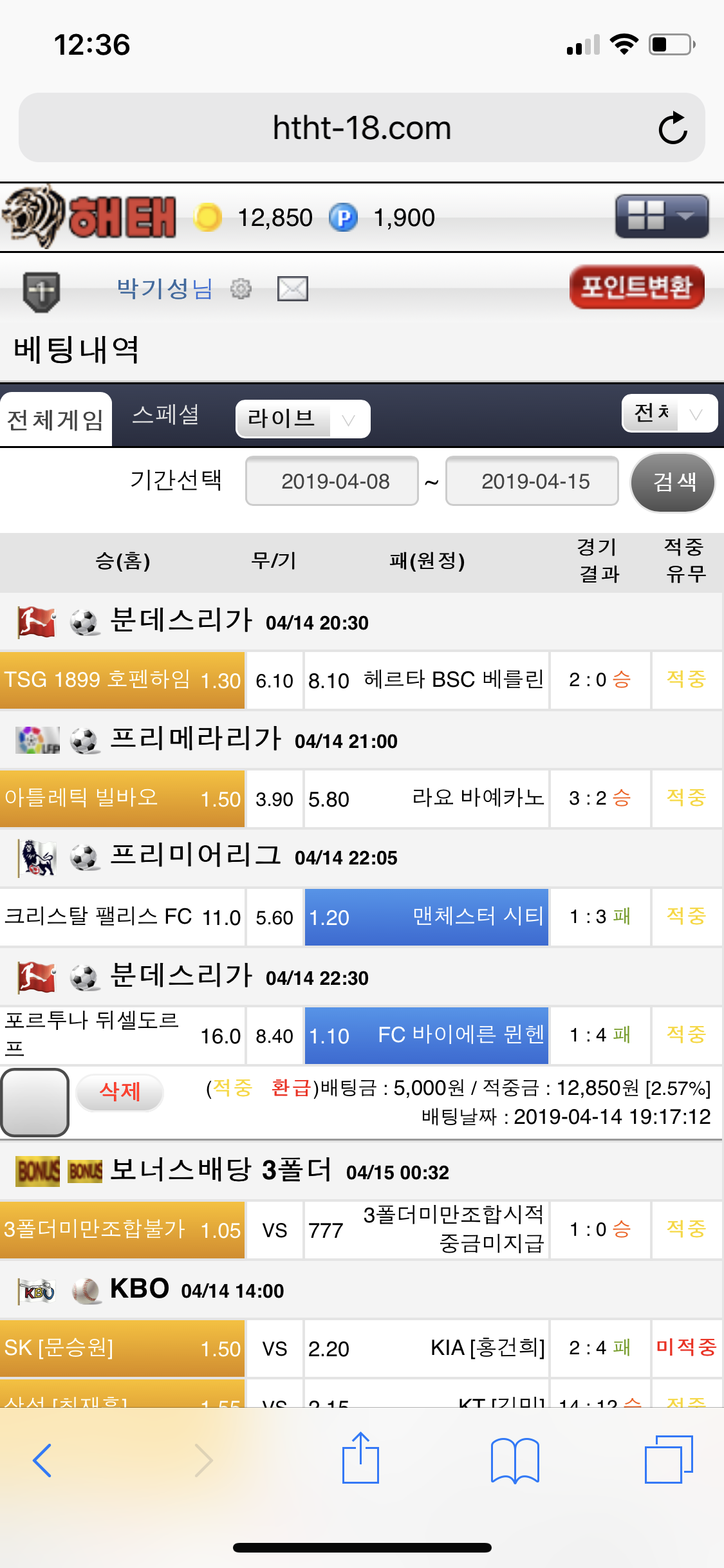Screen dimensions: 724x1568
Task: Open the Safari share sheet
Action: [360, 1459]
